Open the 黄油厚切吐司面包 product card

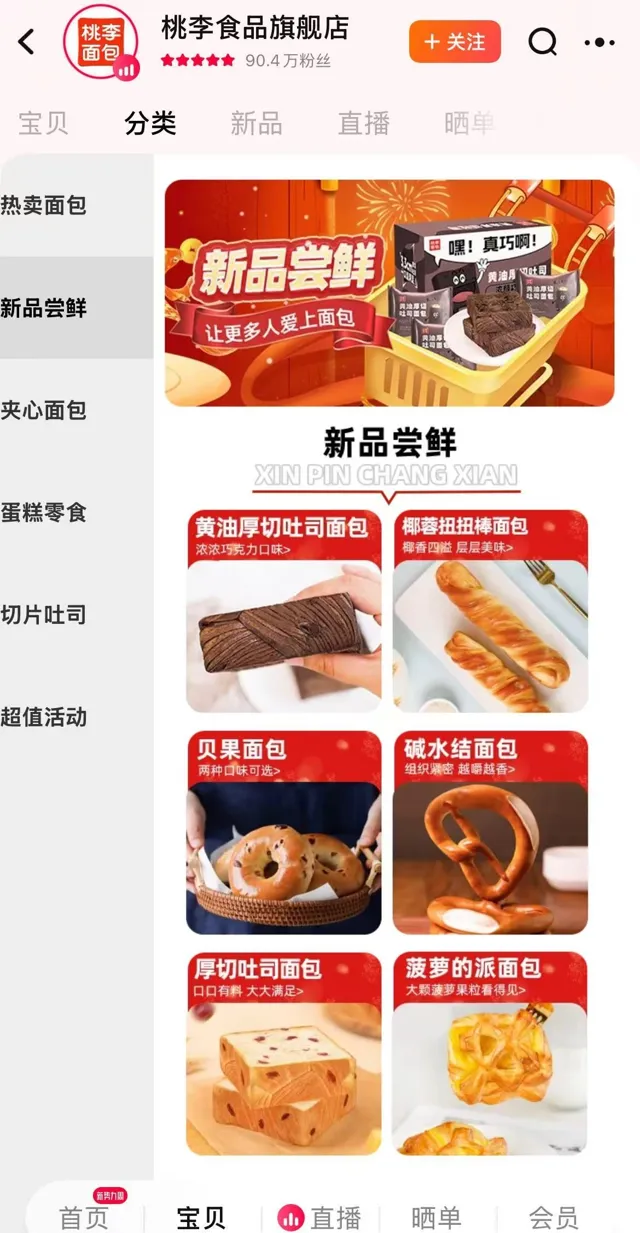coord(284,612)
